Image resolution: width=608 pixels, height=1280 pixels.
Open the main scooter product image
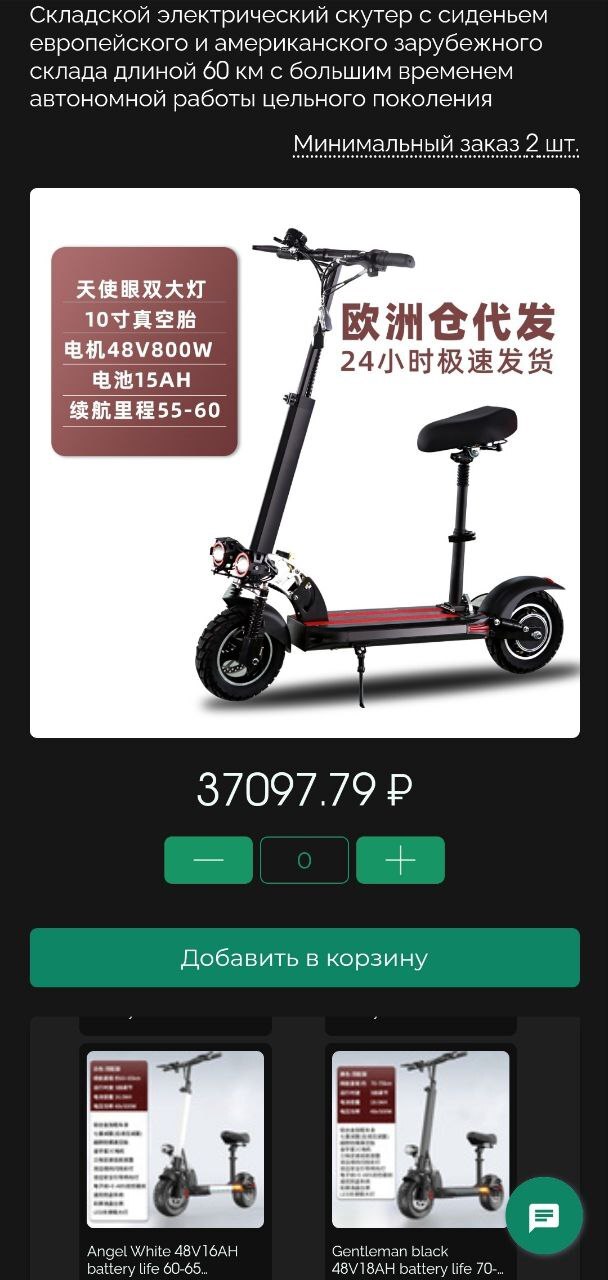(x=304, y=463)
